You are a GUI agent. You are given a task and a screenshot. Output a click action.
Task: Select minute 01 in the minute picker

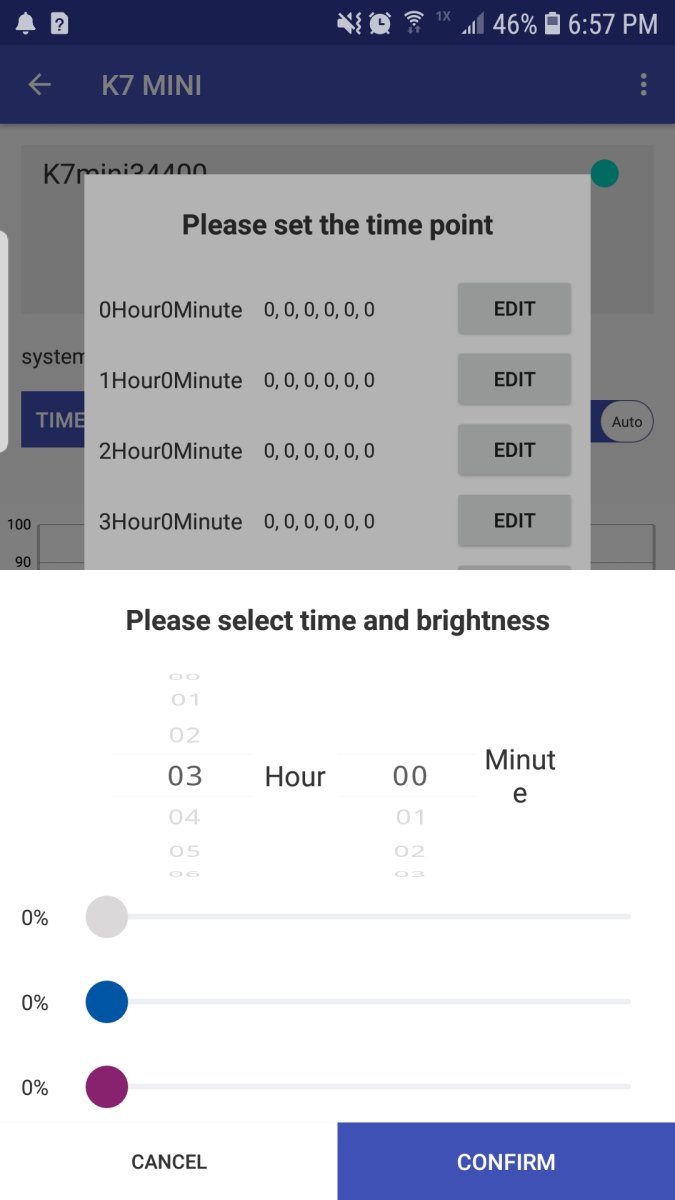(x=410, y=817)
